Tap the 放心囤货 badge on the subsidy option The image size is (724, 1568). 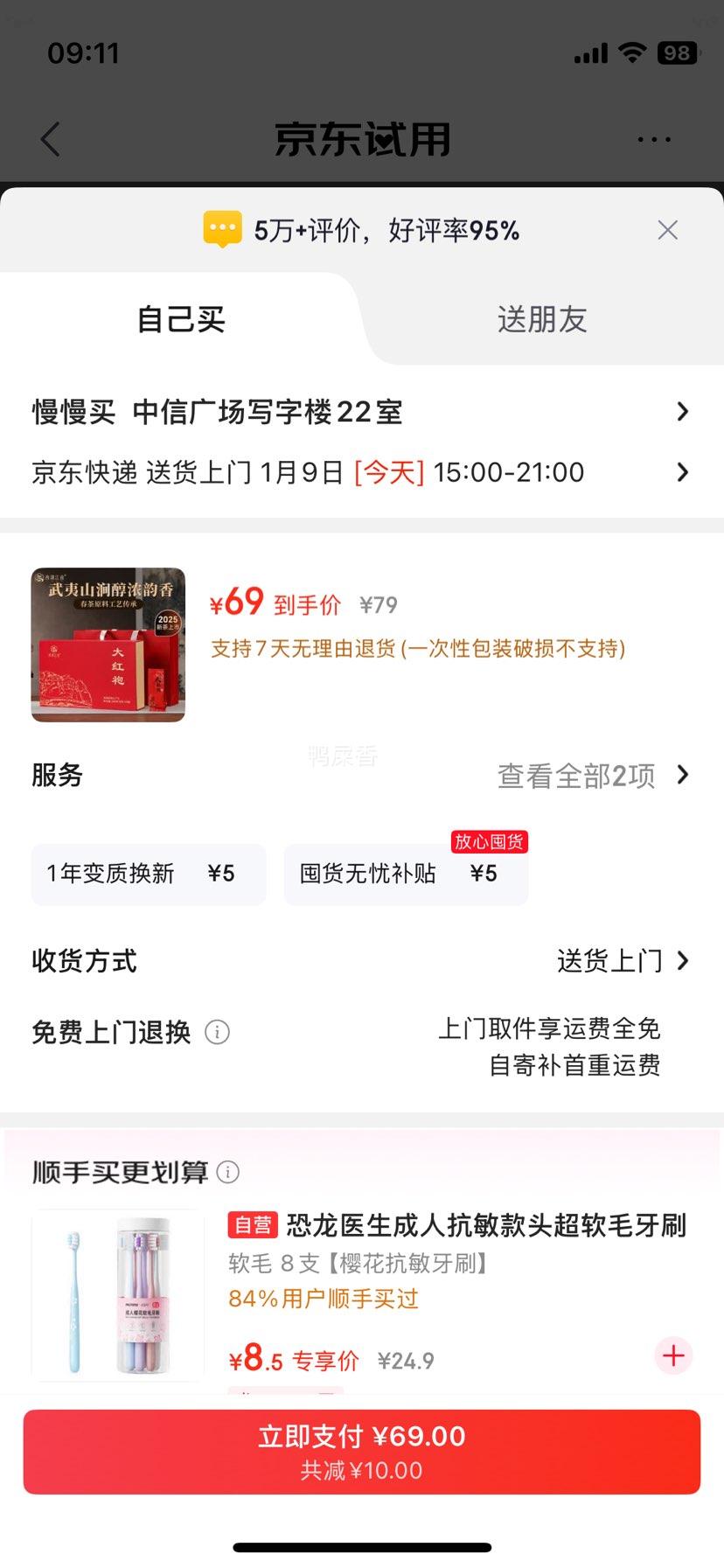[489, 842]
